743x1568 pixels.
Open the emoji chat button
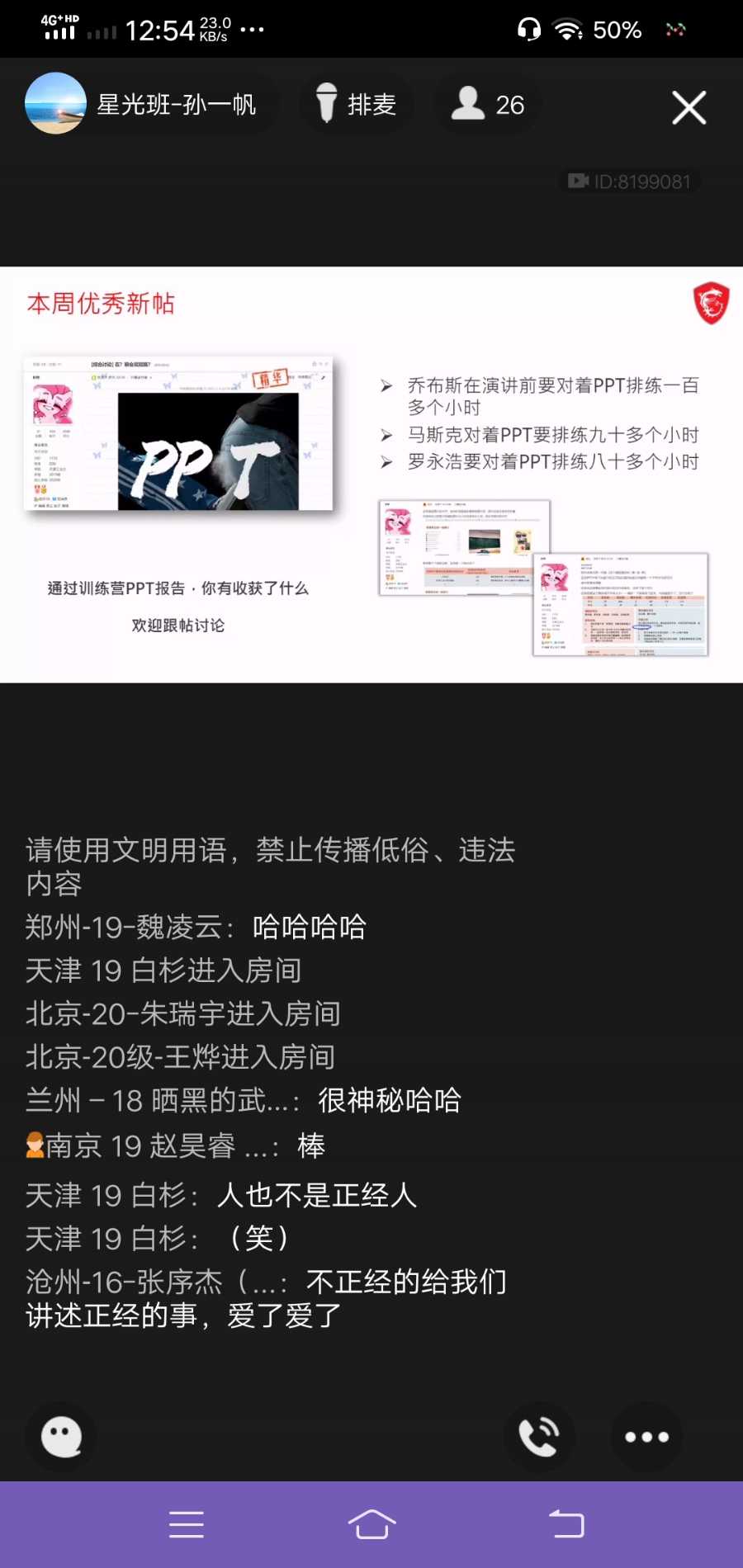62,1437
